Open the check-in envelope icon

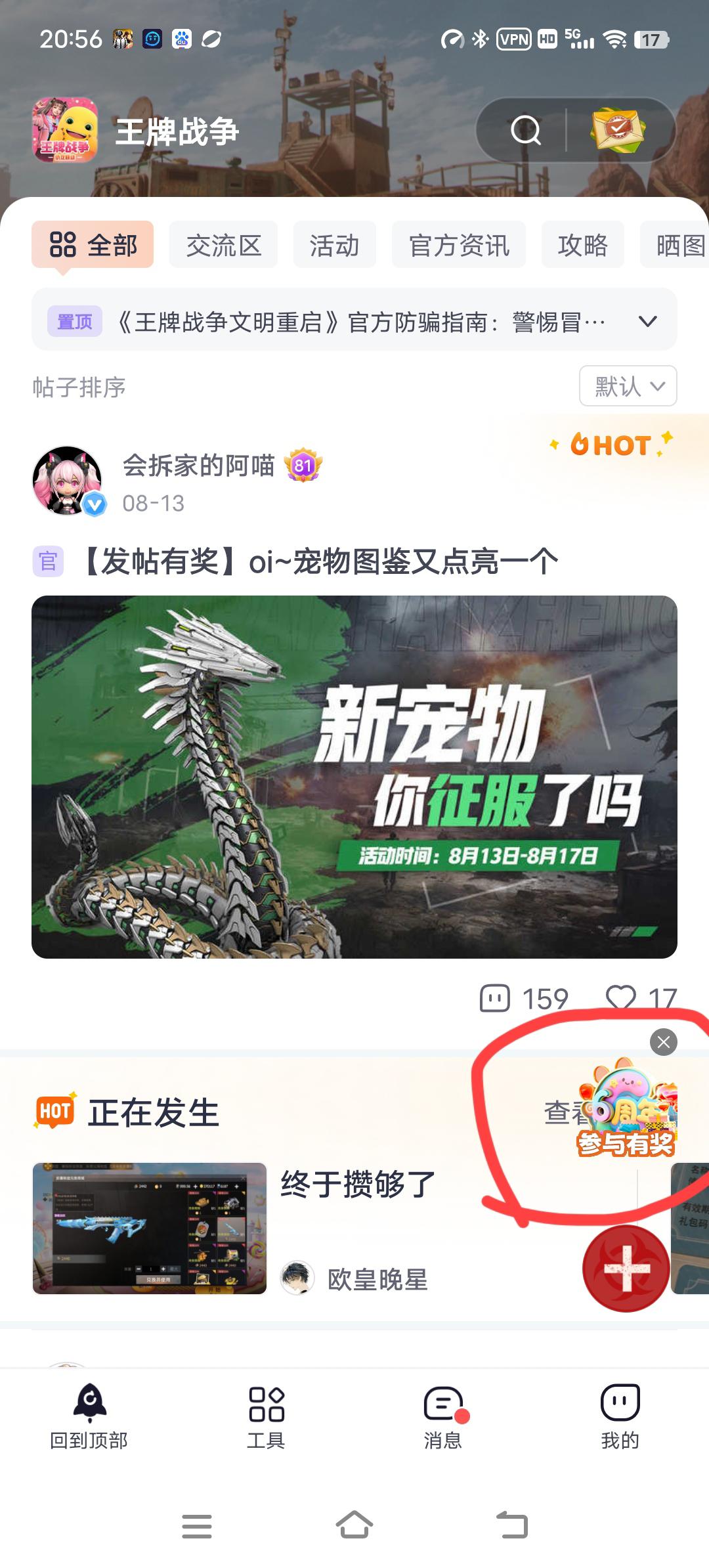617,130
